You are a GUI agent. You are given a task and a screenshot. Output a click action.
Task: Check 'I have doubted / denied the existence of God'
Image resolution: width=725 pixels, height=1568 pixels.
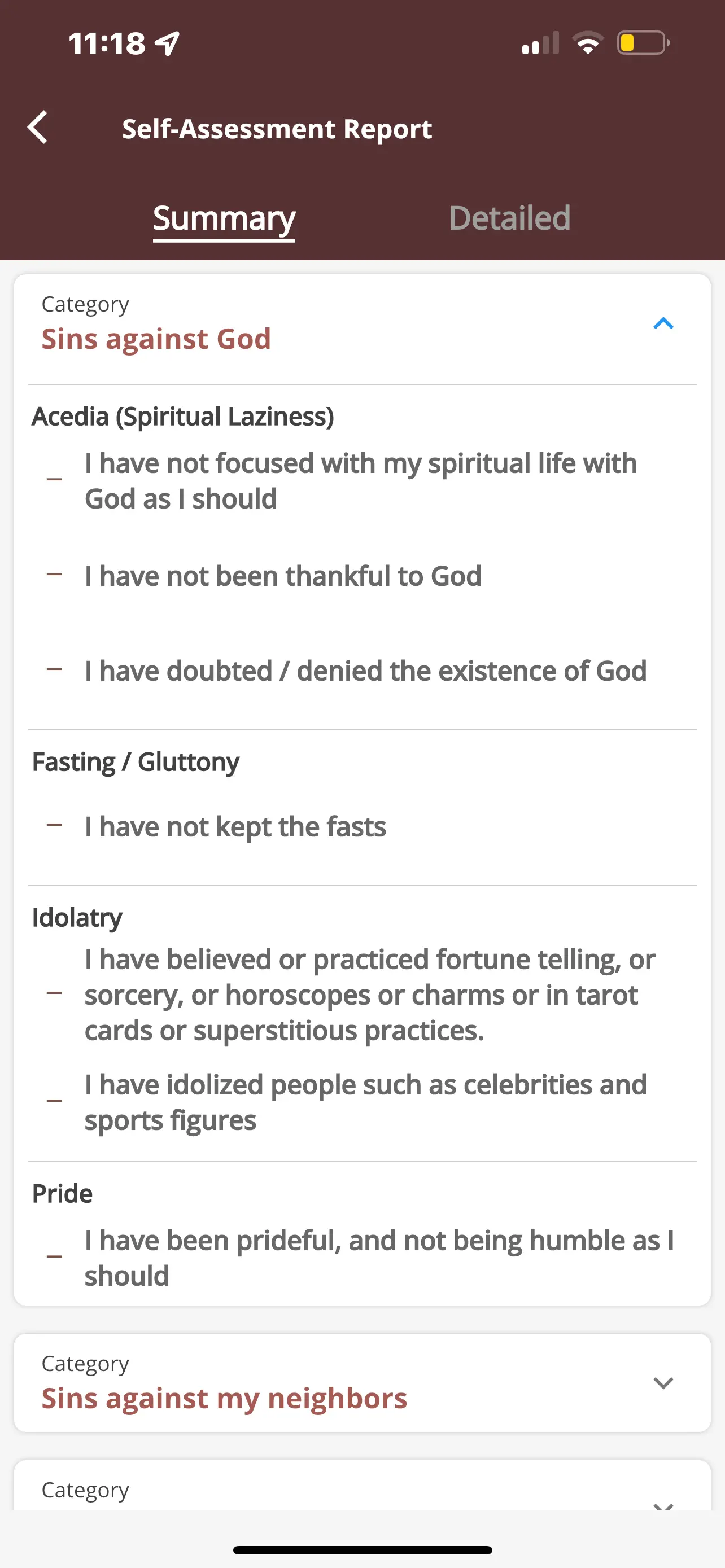pyautogui.click(x=54, y=670)
